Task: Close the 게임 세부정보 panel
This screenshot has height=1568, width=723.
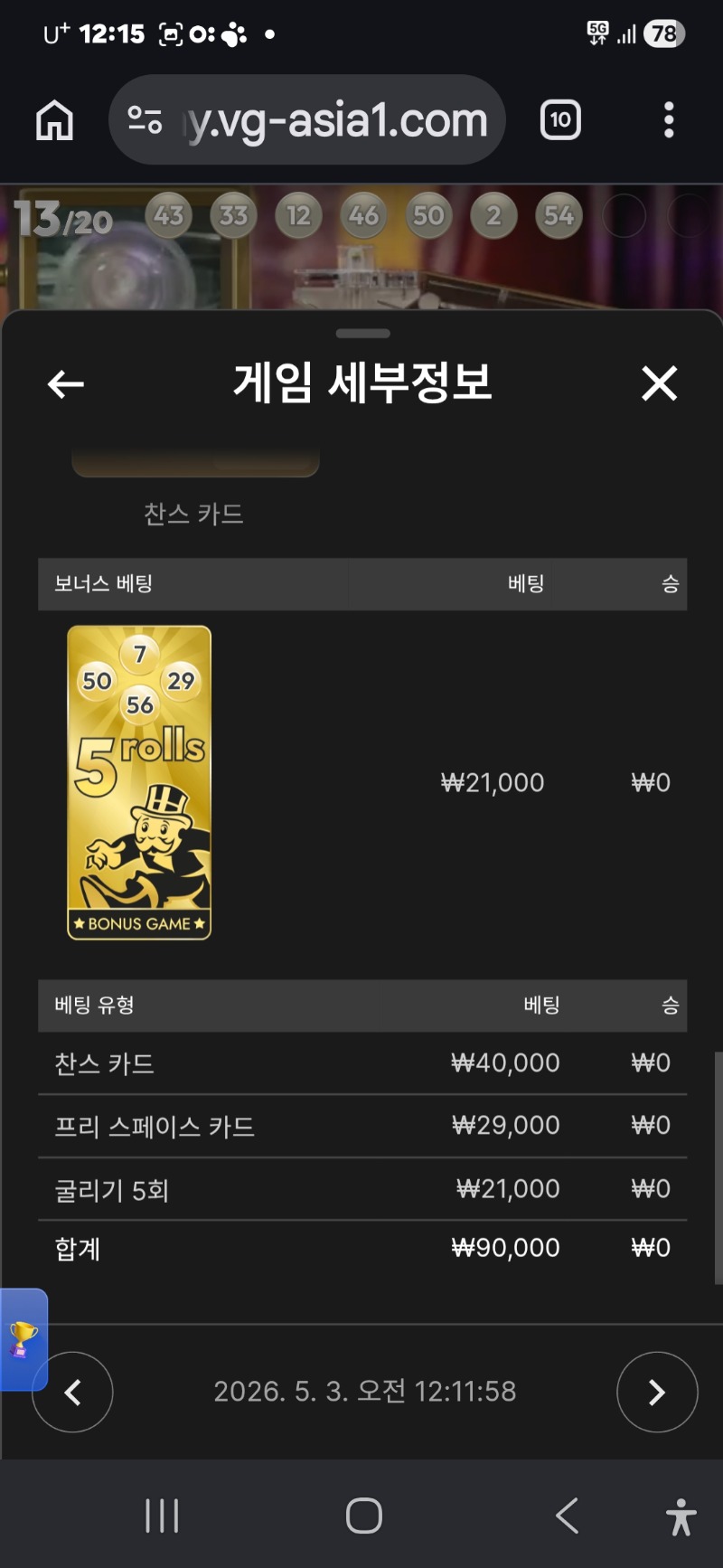Action: pos(660,383)
